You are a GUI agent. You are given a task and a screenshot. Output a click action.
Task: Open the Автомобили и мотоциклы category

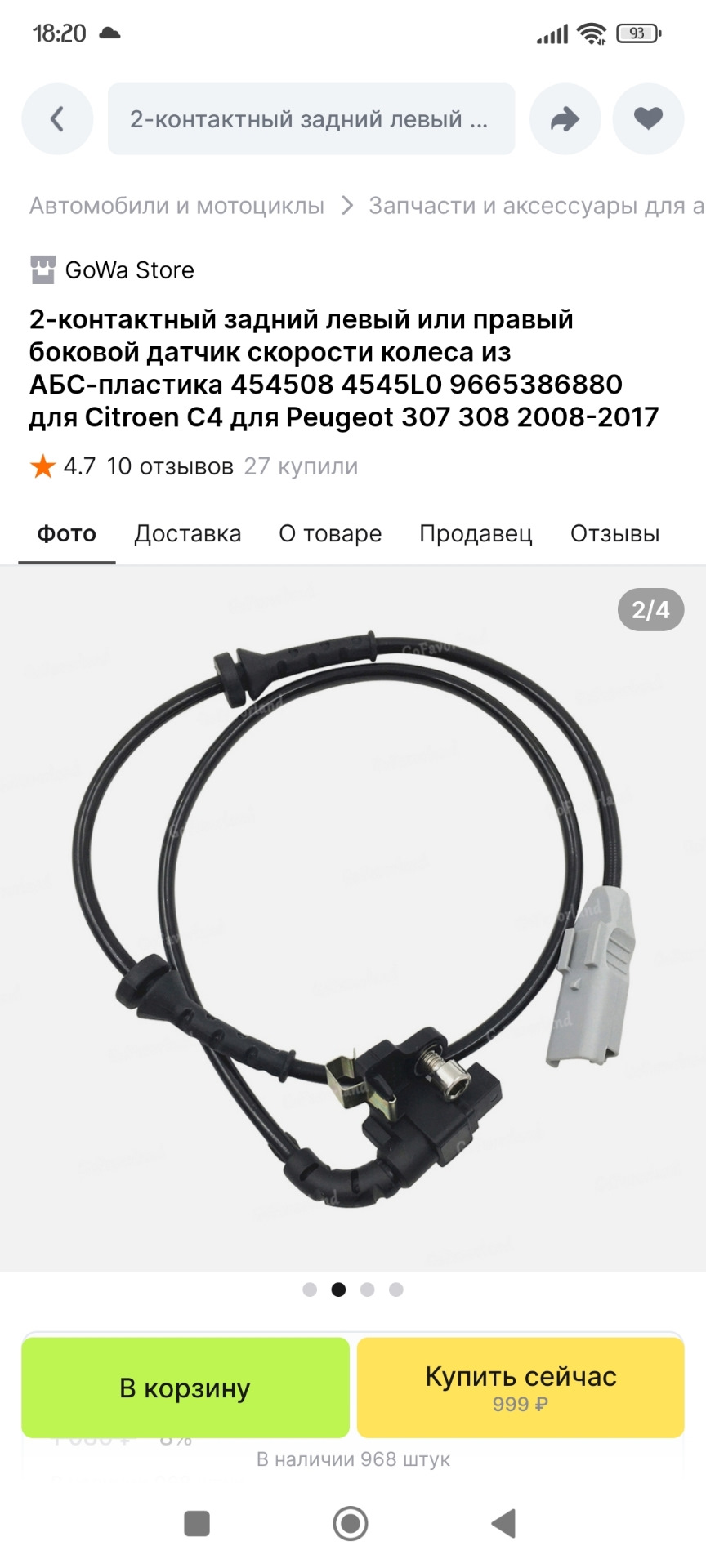(x=177, y=206)
